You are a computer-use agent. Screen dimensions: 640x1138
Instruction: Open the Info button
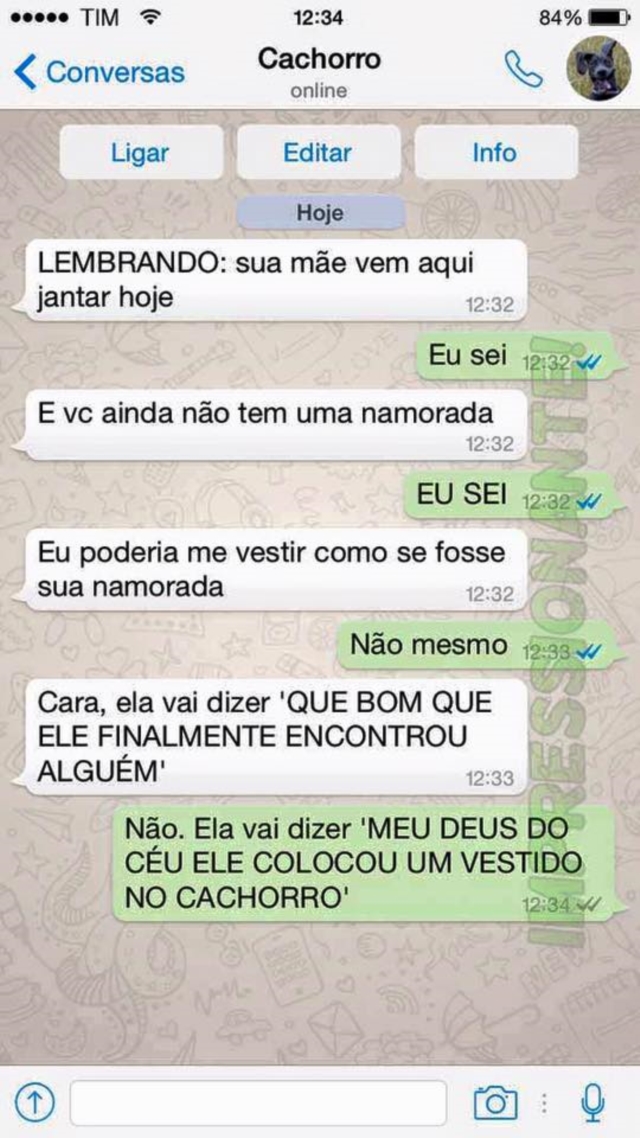[495, 153]
